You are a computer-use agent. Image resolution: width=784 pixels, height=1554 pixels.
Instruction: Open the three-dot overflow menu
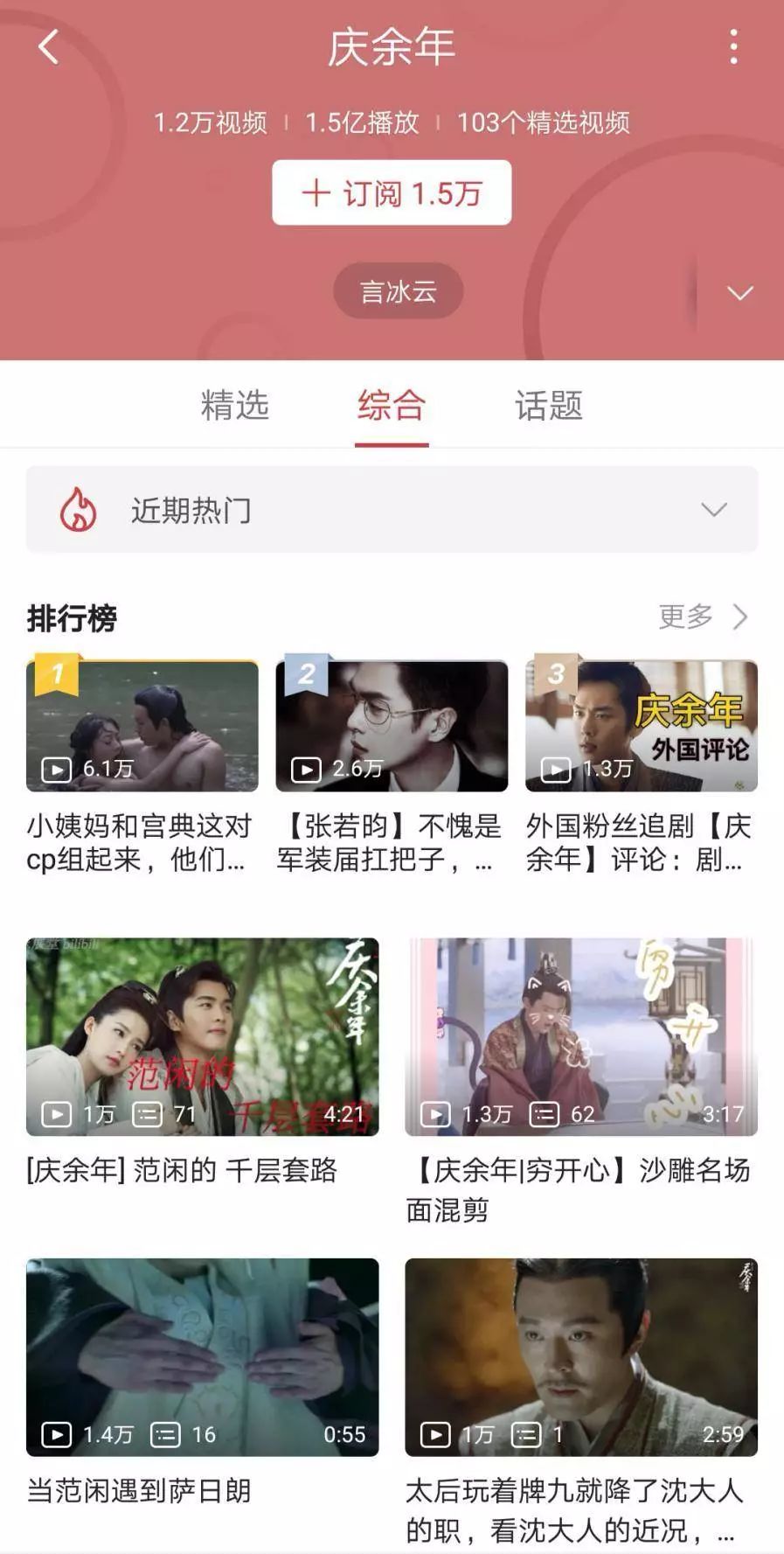point(733,47)
